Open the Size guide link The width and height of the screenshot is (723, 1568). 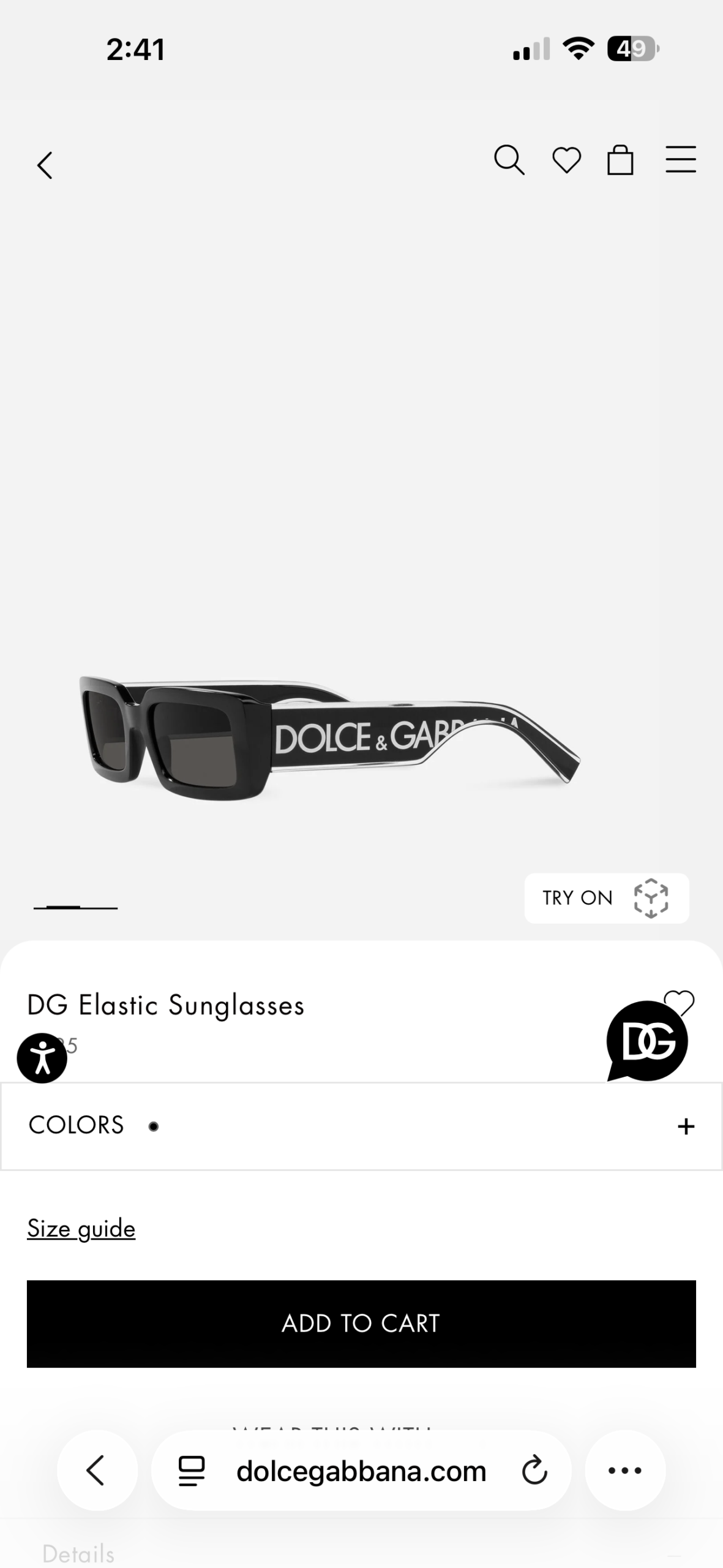[81, 1229]
